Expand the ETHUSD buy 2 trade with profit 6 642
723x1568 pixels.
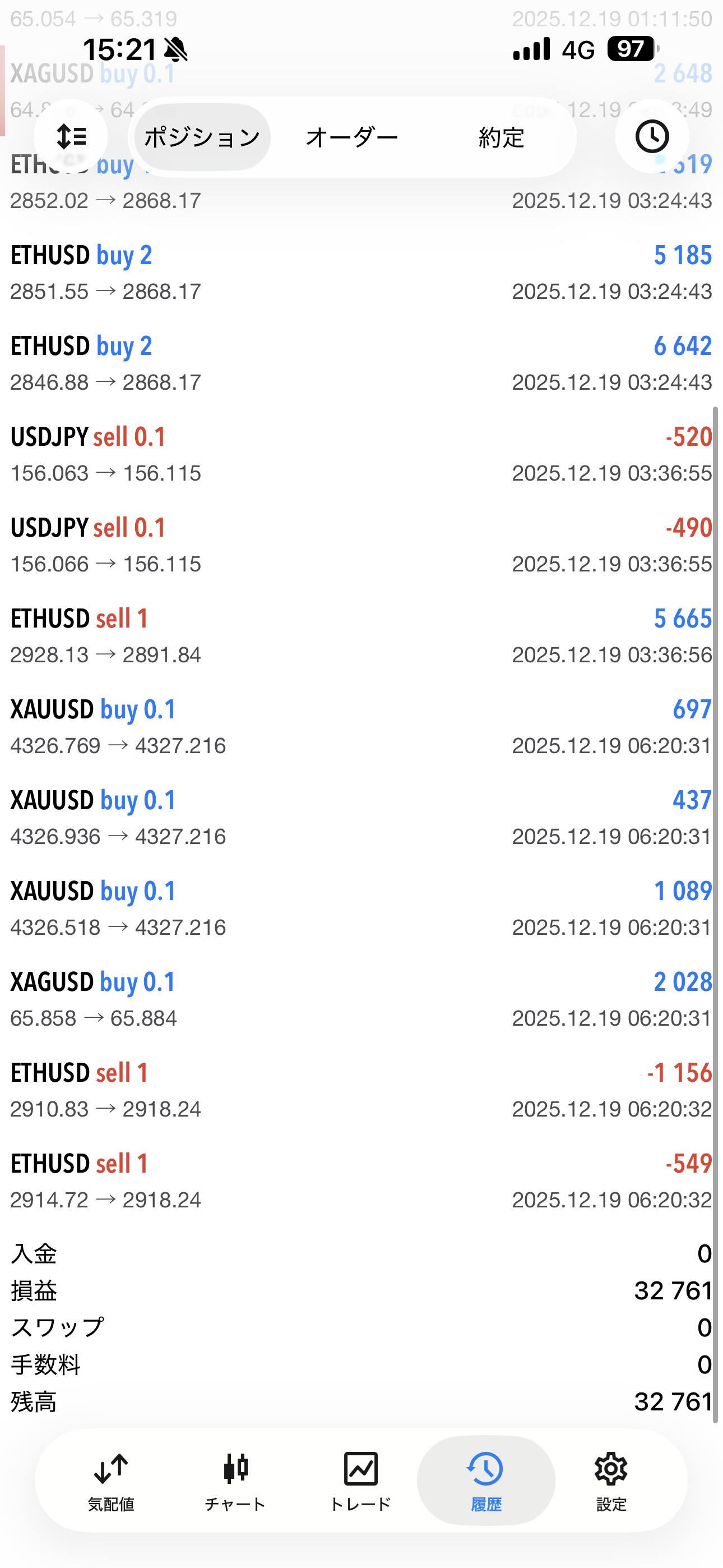[x=361, y=363]
